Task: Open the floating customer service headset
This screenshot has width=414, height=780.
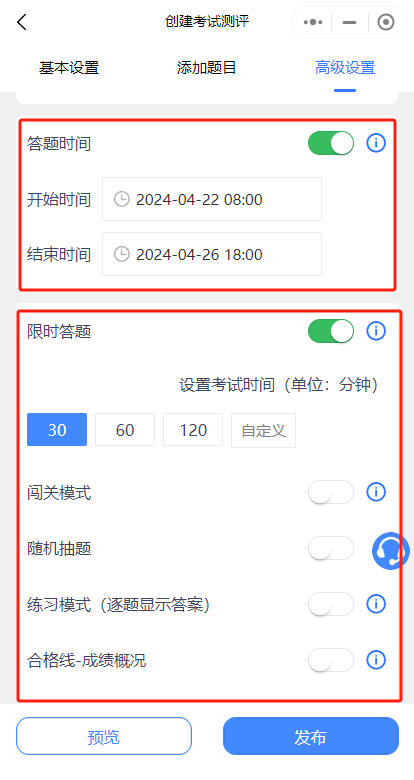Action: click(x=391, y=551)
